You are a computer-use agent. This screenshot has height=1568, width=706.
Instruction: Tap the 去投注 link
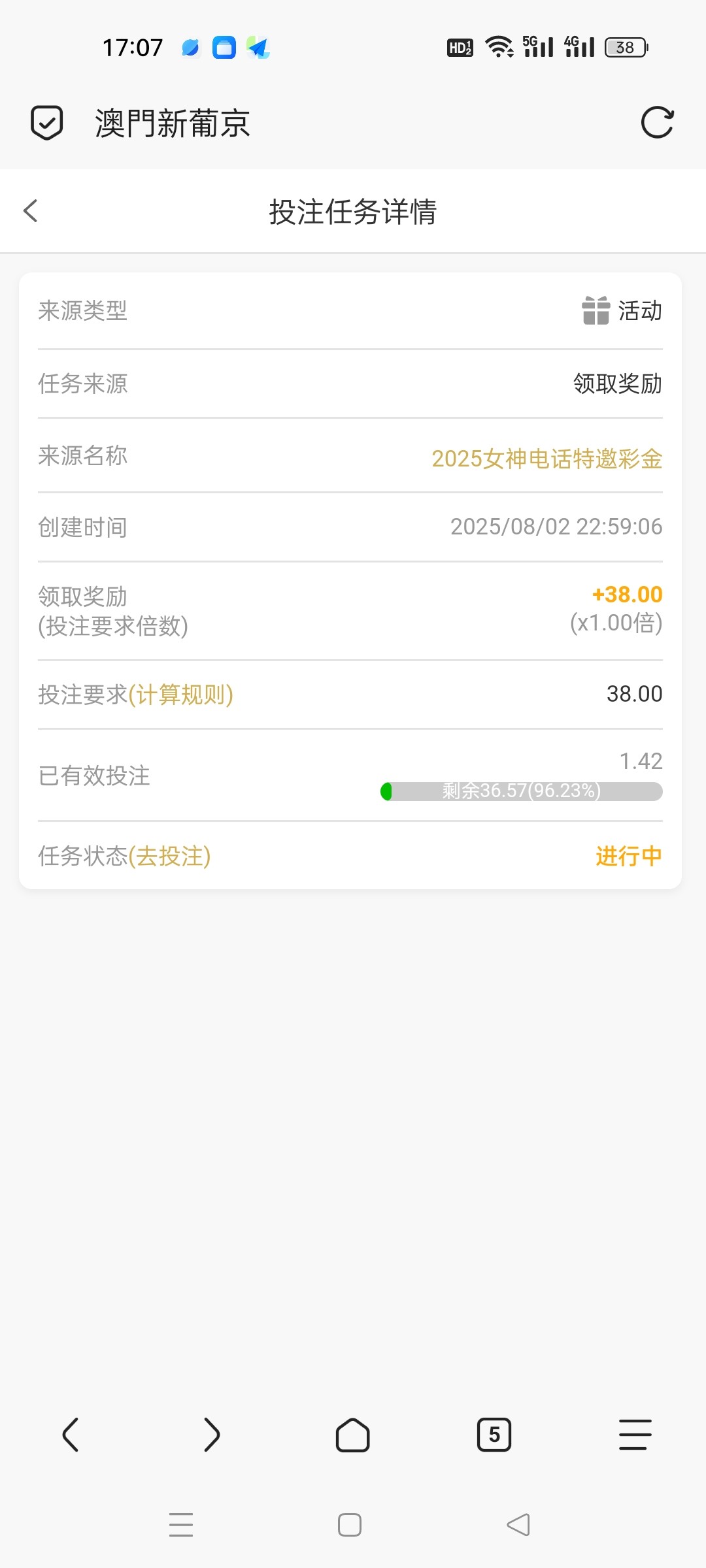click(170, 856)
